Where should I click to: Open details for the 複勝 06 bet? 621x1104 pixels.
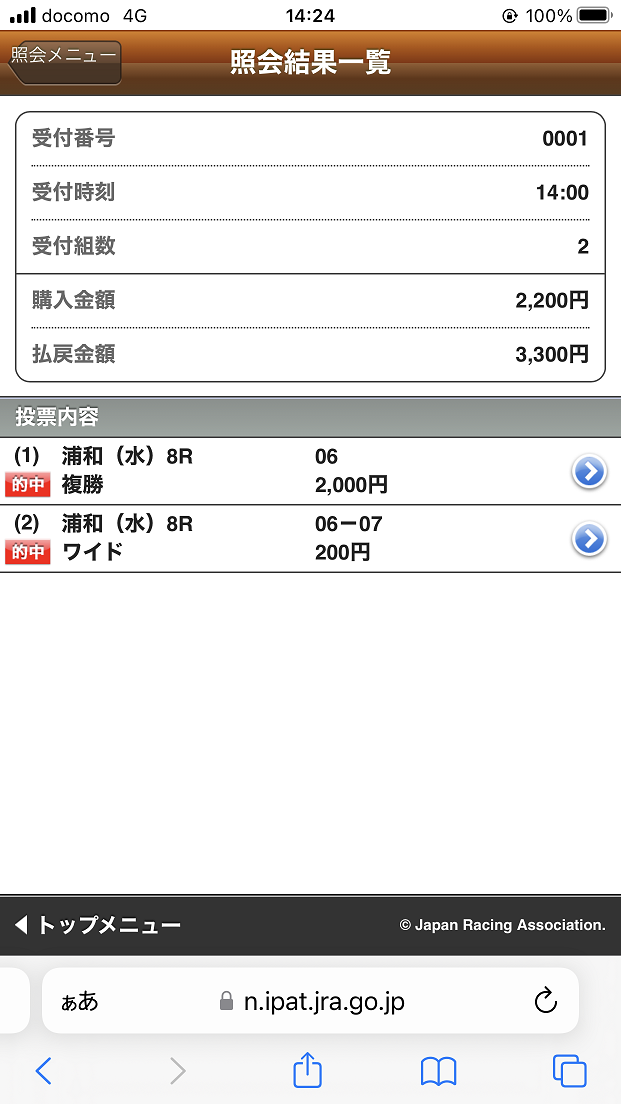click(589, 471)
